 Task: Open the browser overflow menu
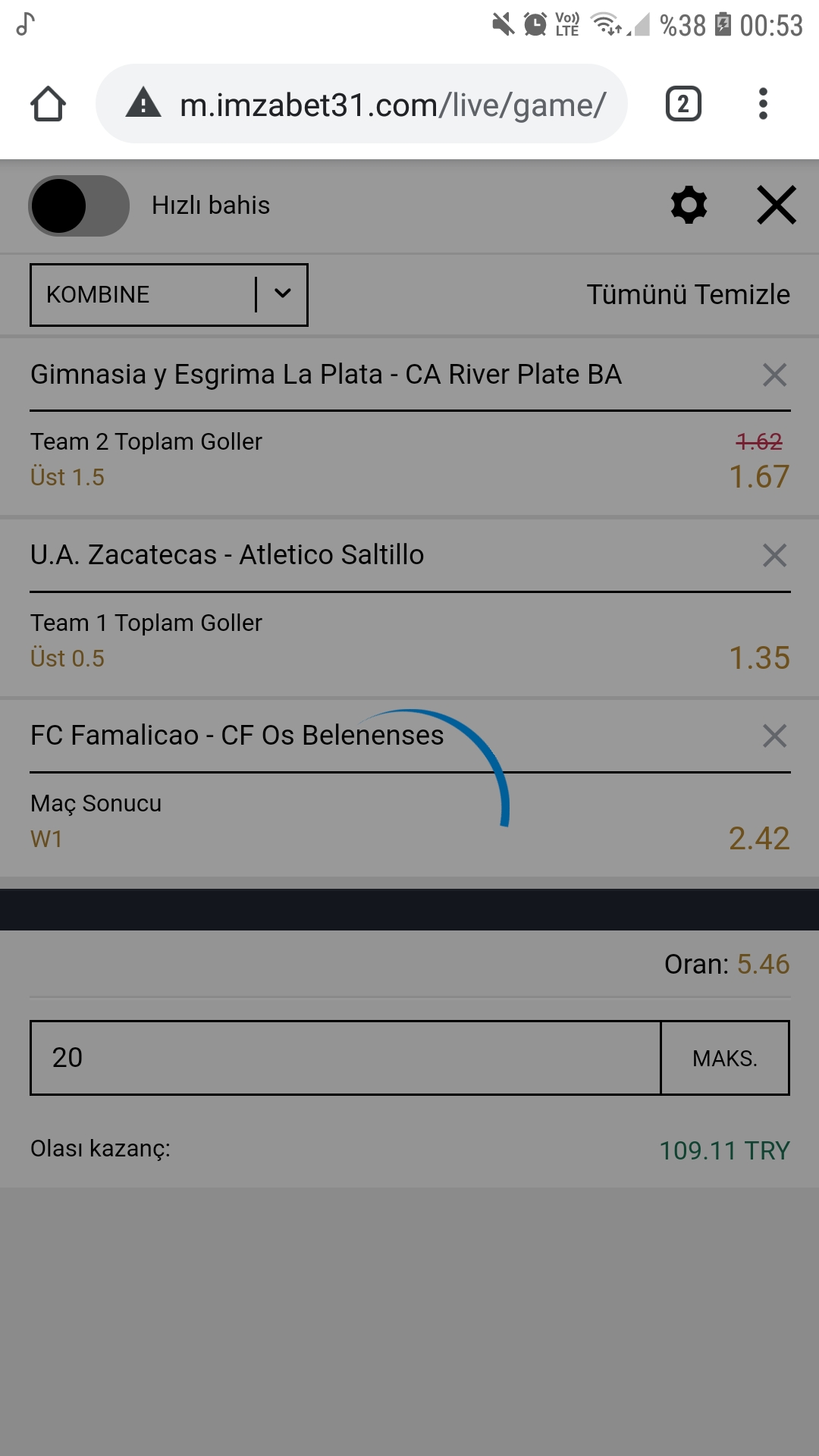[763, 104]
